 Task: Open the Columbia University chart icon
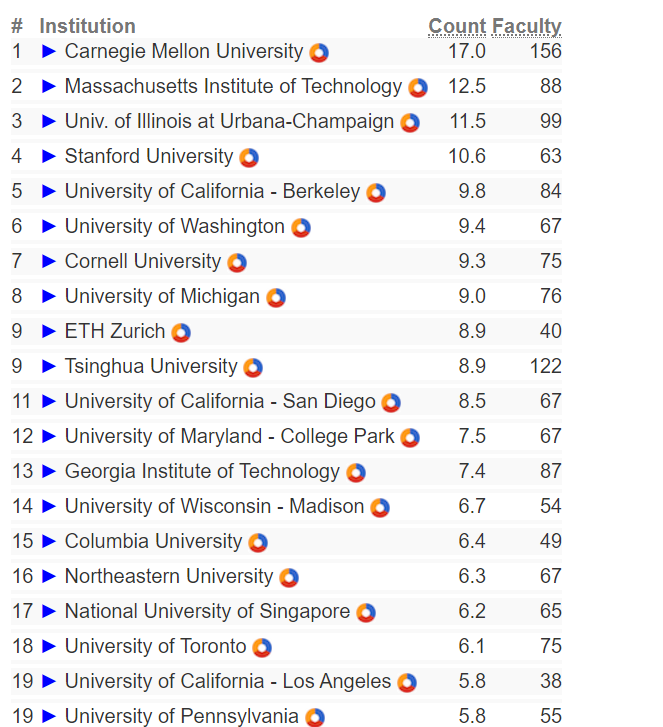[258, 543]
